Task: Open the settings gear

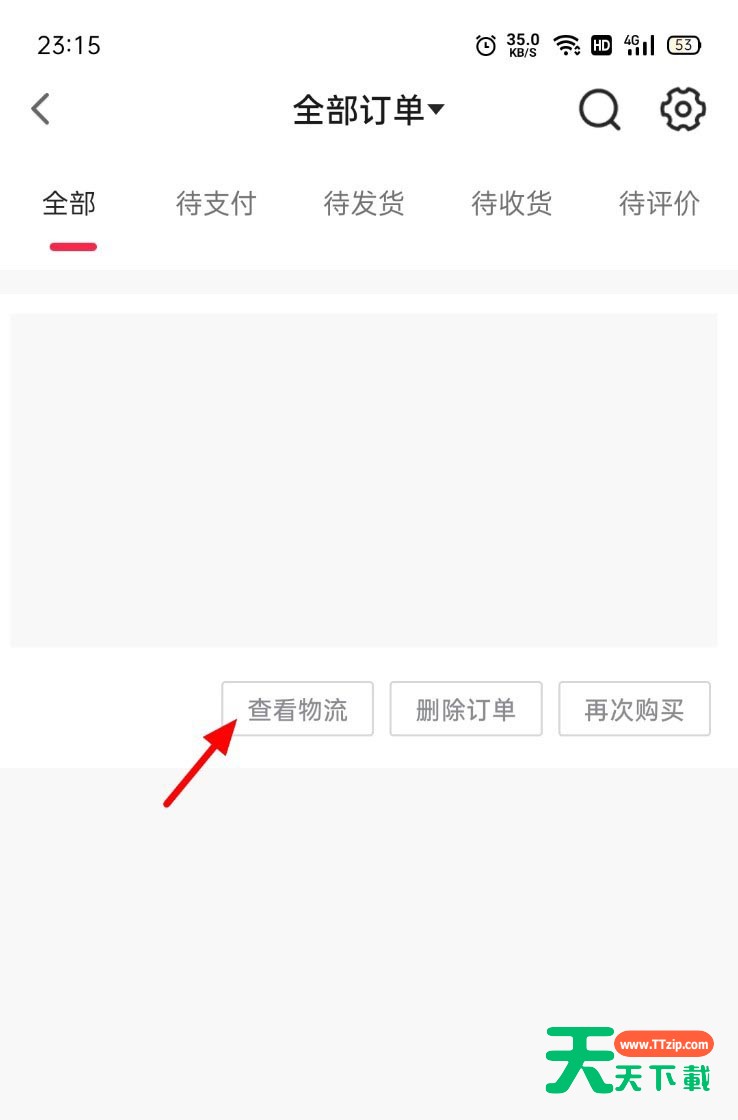Action: (x=683, y=109)
